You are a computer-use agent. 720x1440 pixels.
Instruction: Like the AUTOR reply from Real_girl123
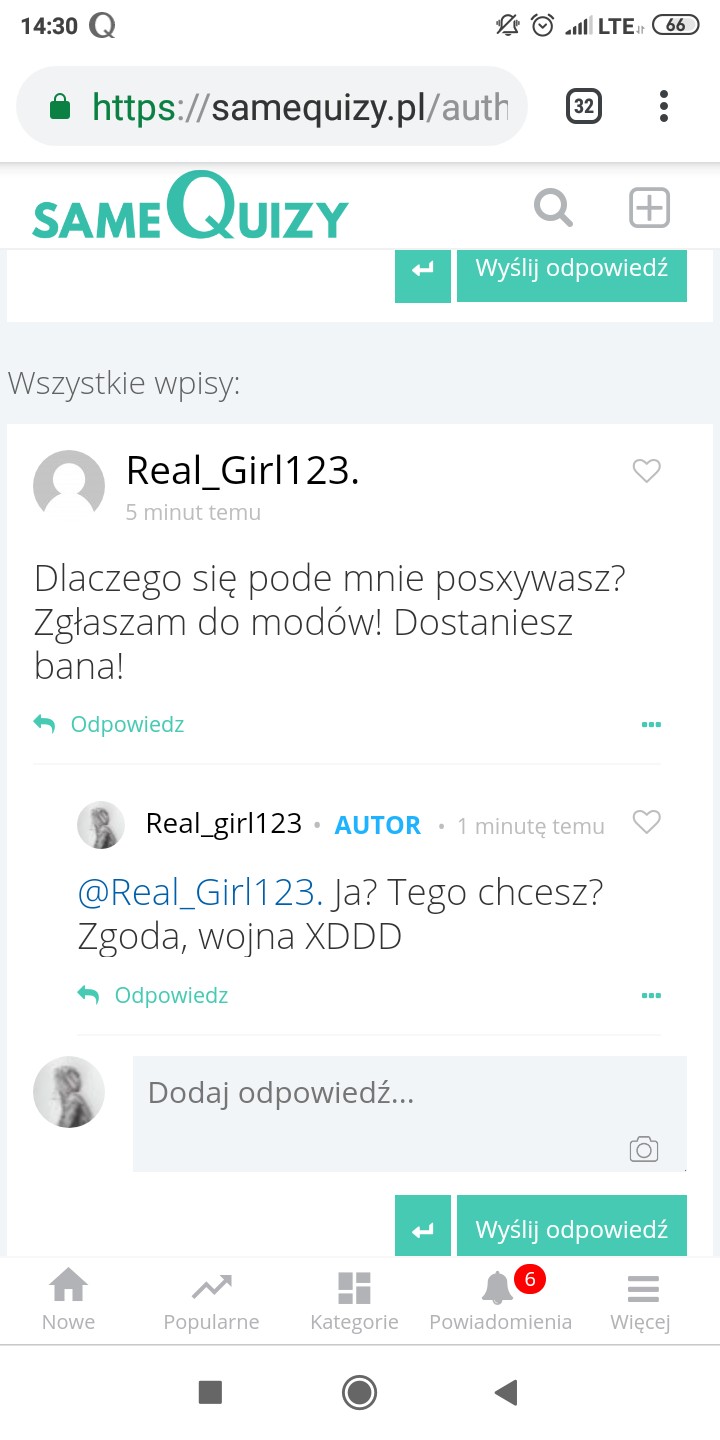tap(647, 822)
